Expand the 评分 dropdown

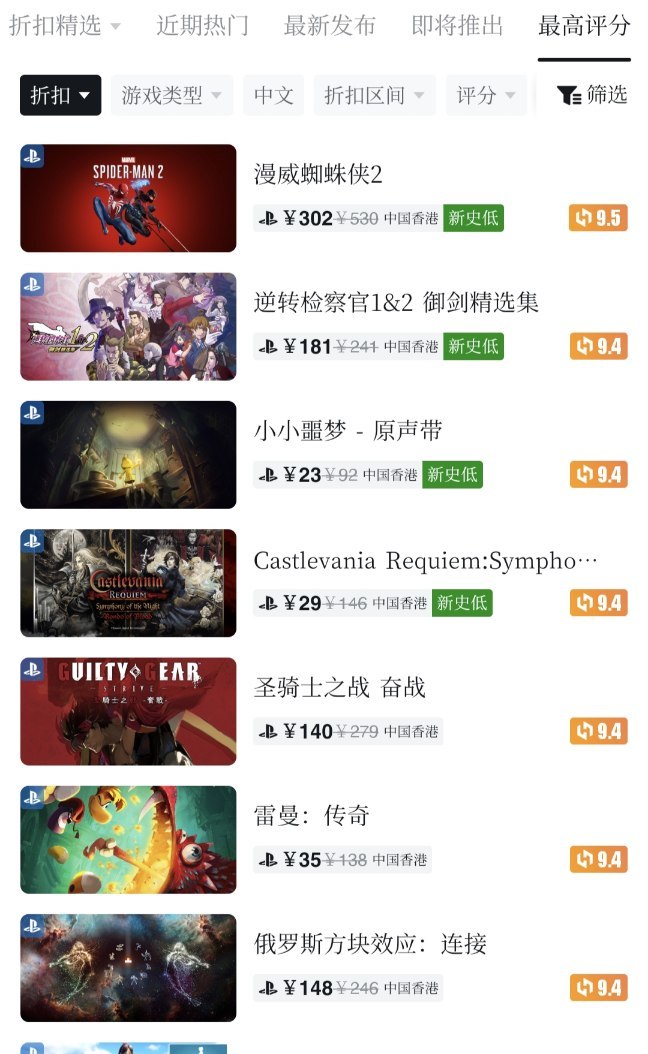click(485, 95)
